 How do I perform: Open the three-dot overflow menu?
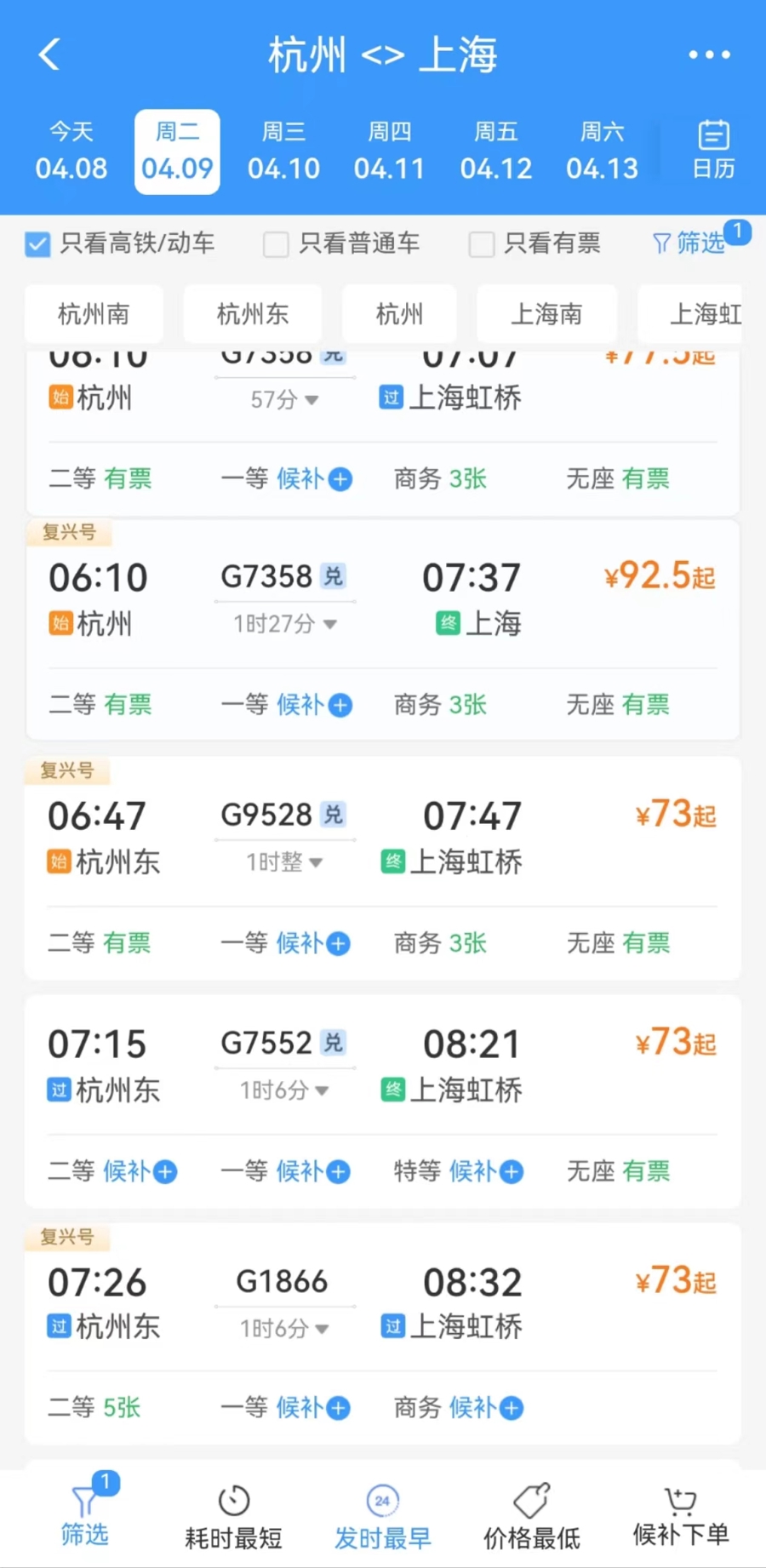pos(709,54)
